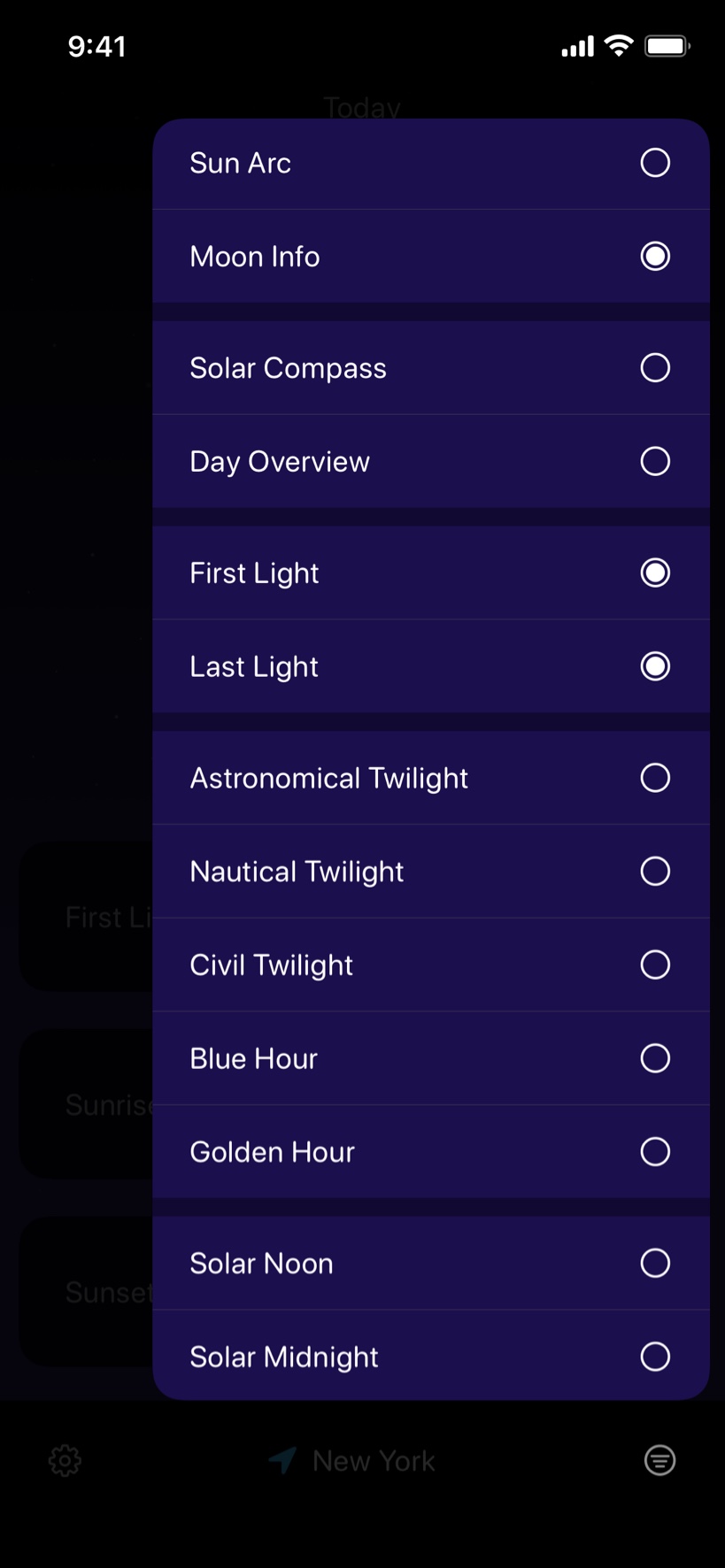This screenshot has width=725, height=1568.
Task: Uncheck the Last Light option
Action: [x=431, y=666]
